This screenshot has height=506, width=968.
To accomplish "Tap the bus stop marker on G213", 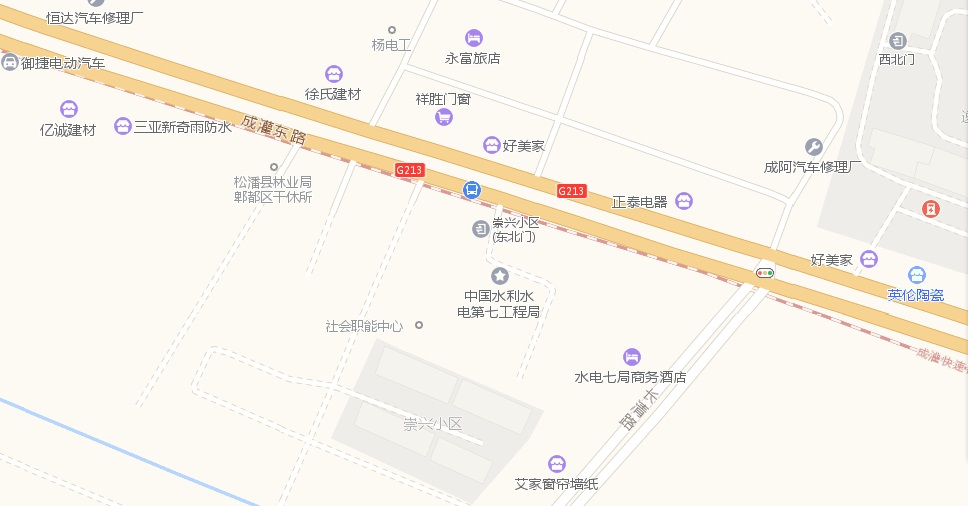I will click(x=472, y=189).
